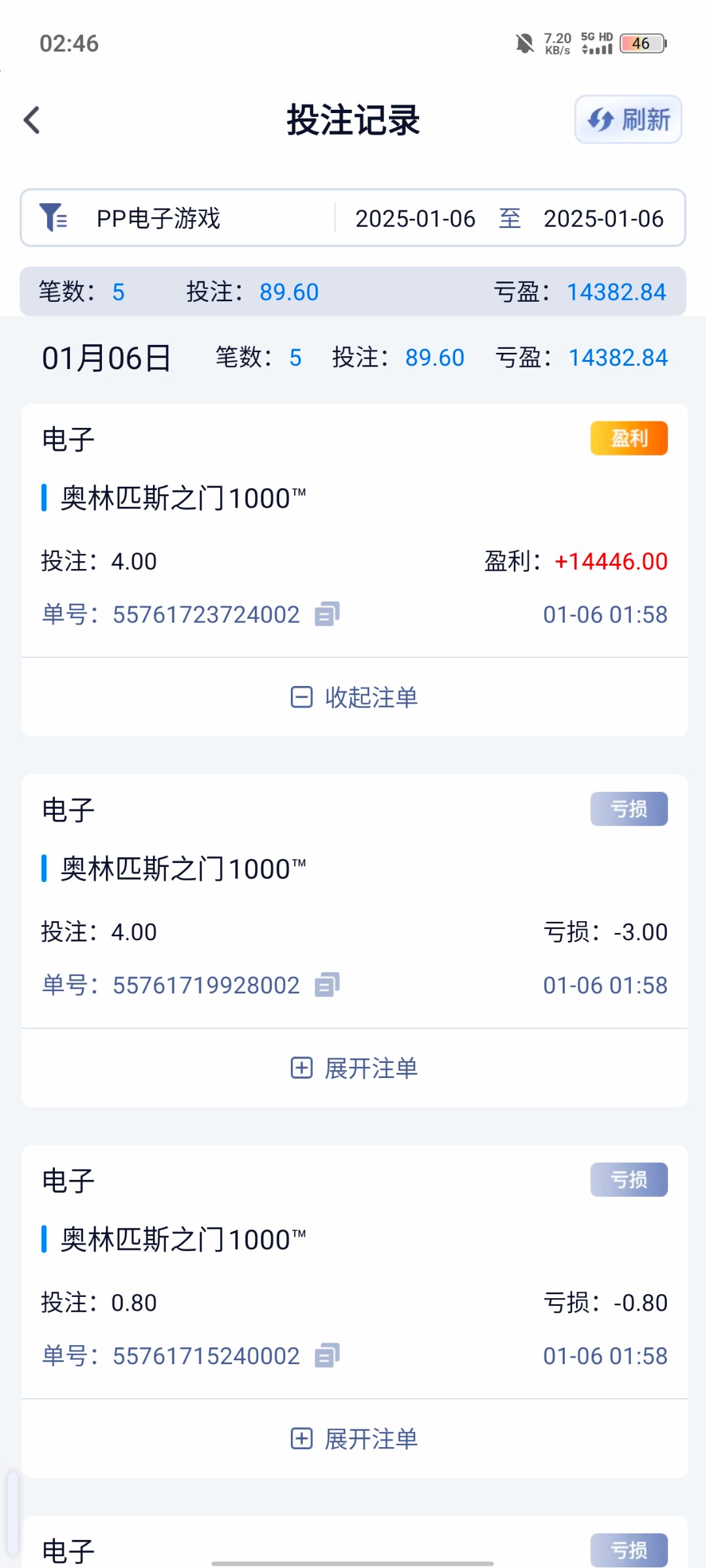This screenshot has width=706, height=1568.
Task: Change the start date 2025-01-06
Action: 415,218
